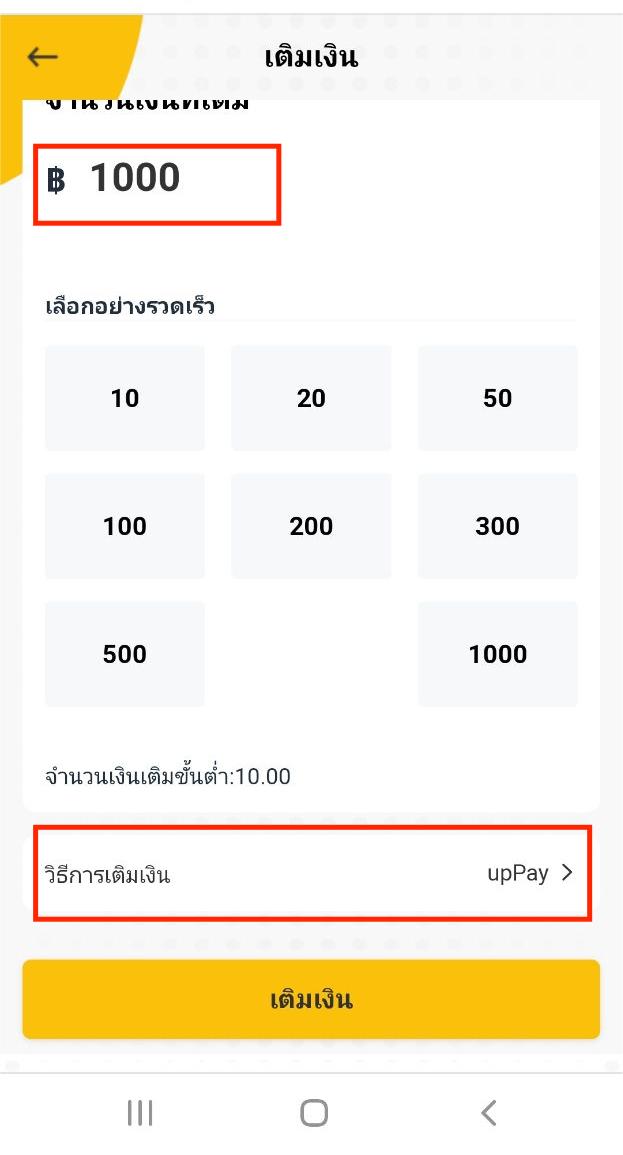Pick the 300 quick amount

tap(497, 526)
